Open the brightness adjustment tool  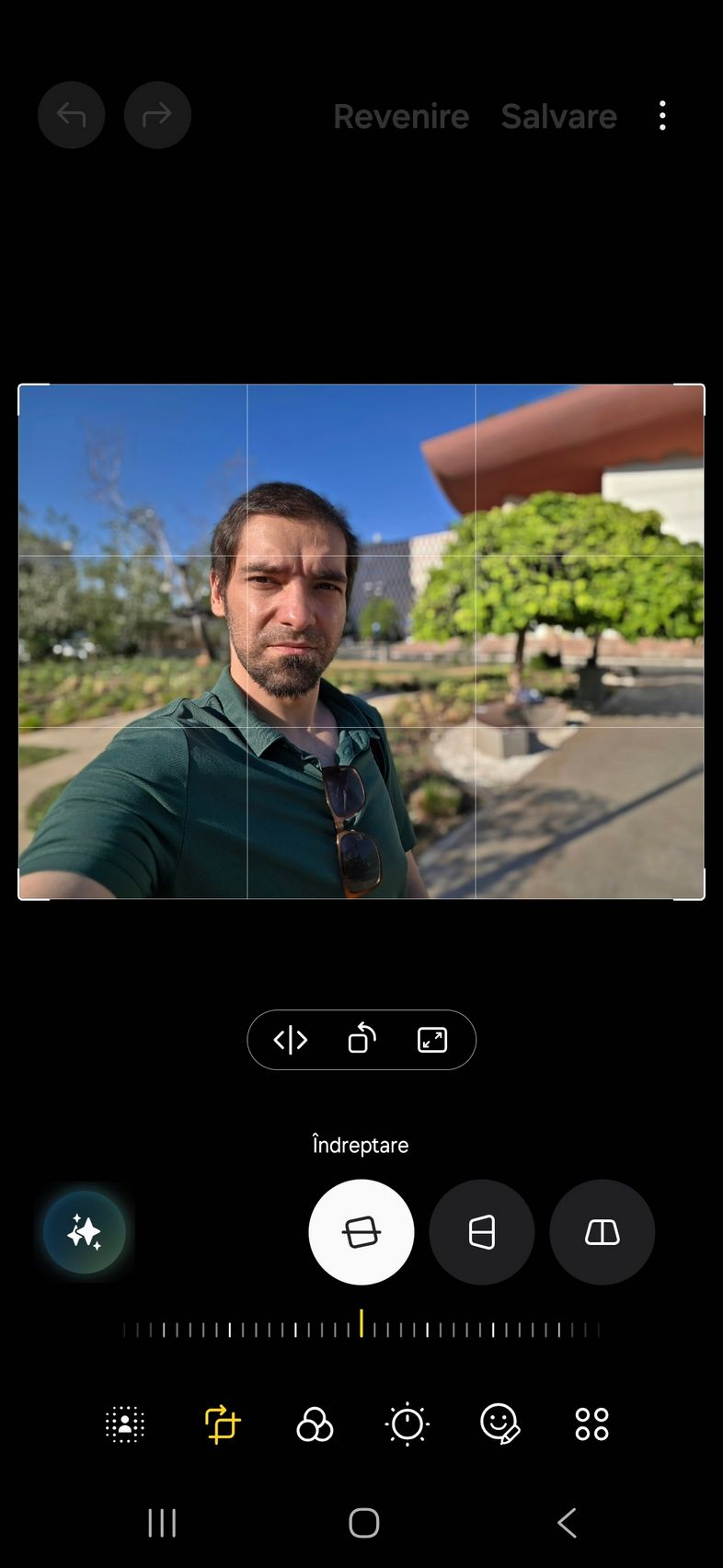pyautogui.click(x=407, y=1424)
